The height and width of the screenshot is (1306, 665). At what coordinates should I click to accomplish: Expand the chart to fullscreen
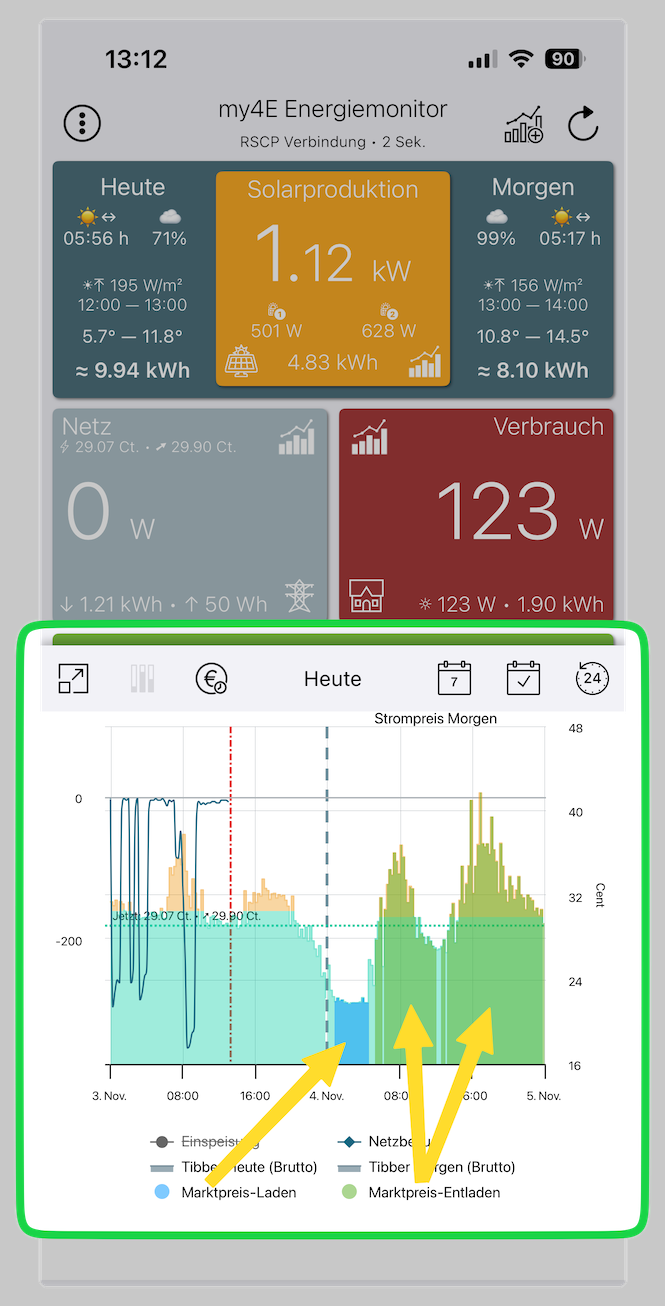[73, 678]
